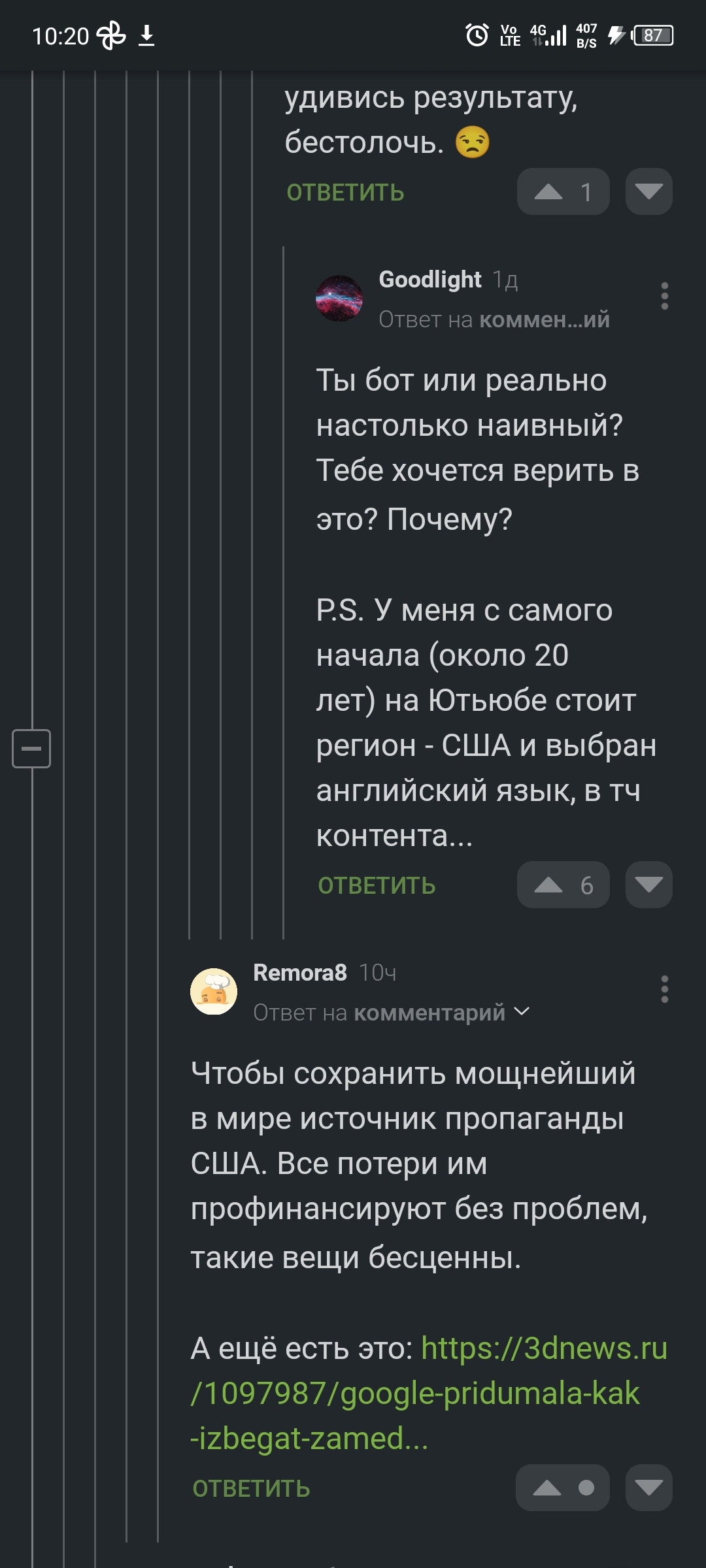Open overflow menu on Remora8's comment

pyautogui.click(x=664, y=989)
